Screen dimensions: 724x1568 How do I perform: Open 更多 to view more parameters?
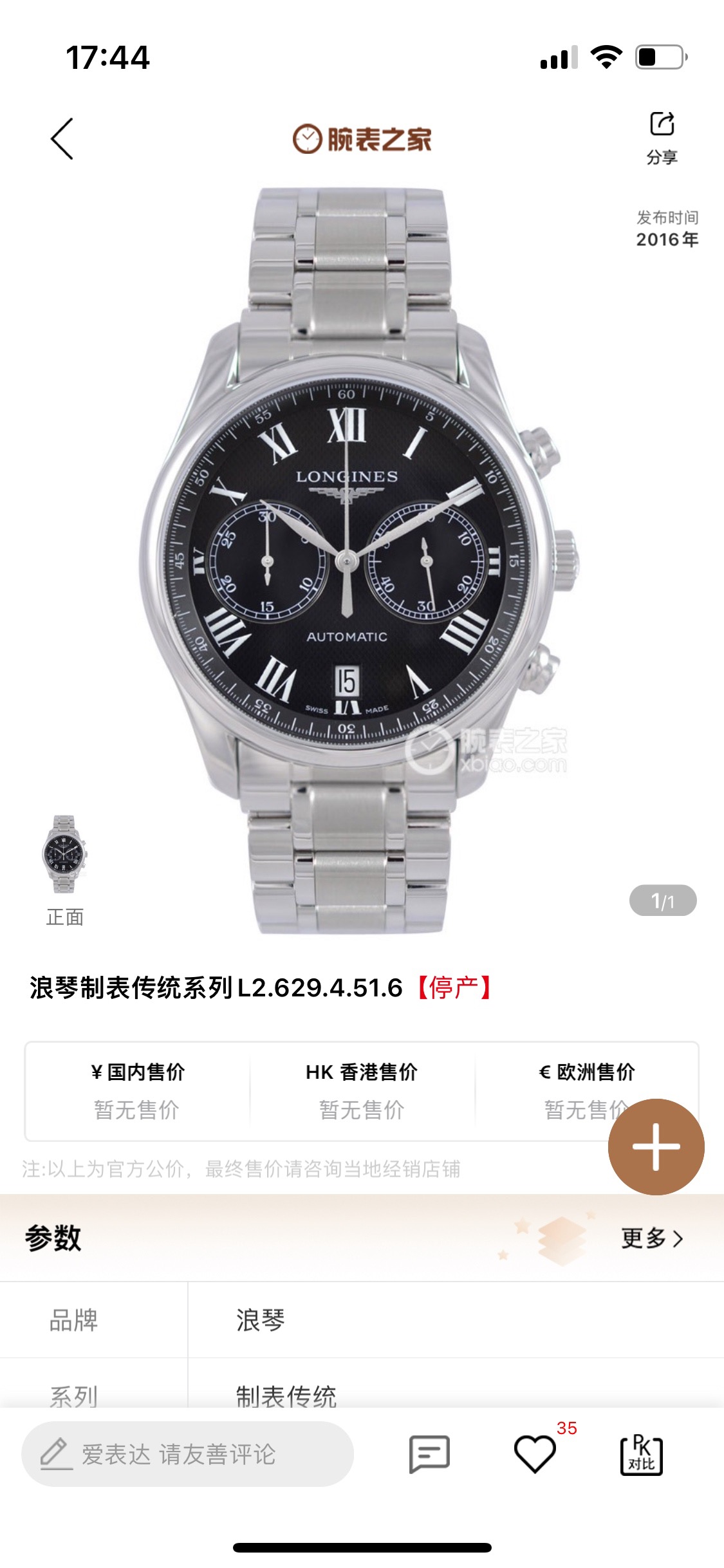[x=651, y=1238]
